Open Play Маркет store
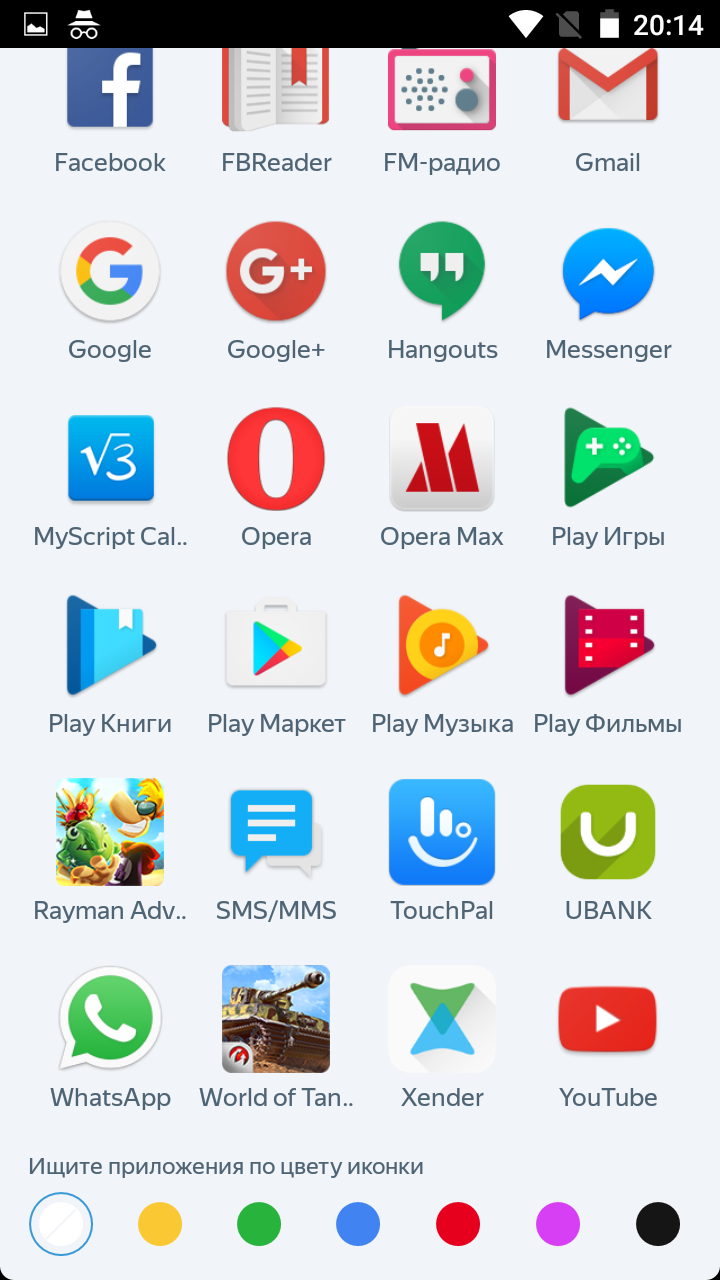The image size is (720, 1280). point(276,646)
